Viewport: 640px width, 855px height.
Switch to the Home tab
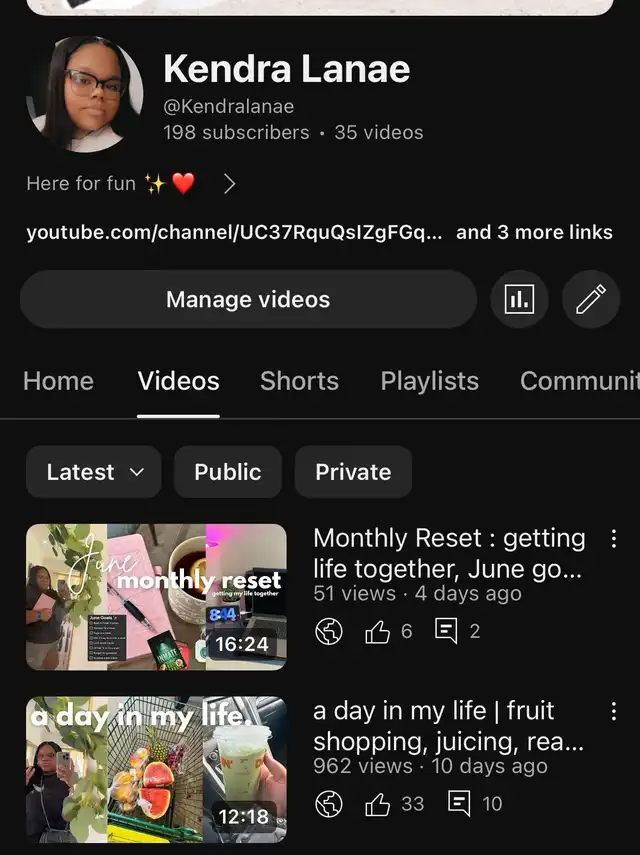click(58, 381)
